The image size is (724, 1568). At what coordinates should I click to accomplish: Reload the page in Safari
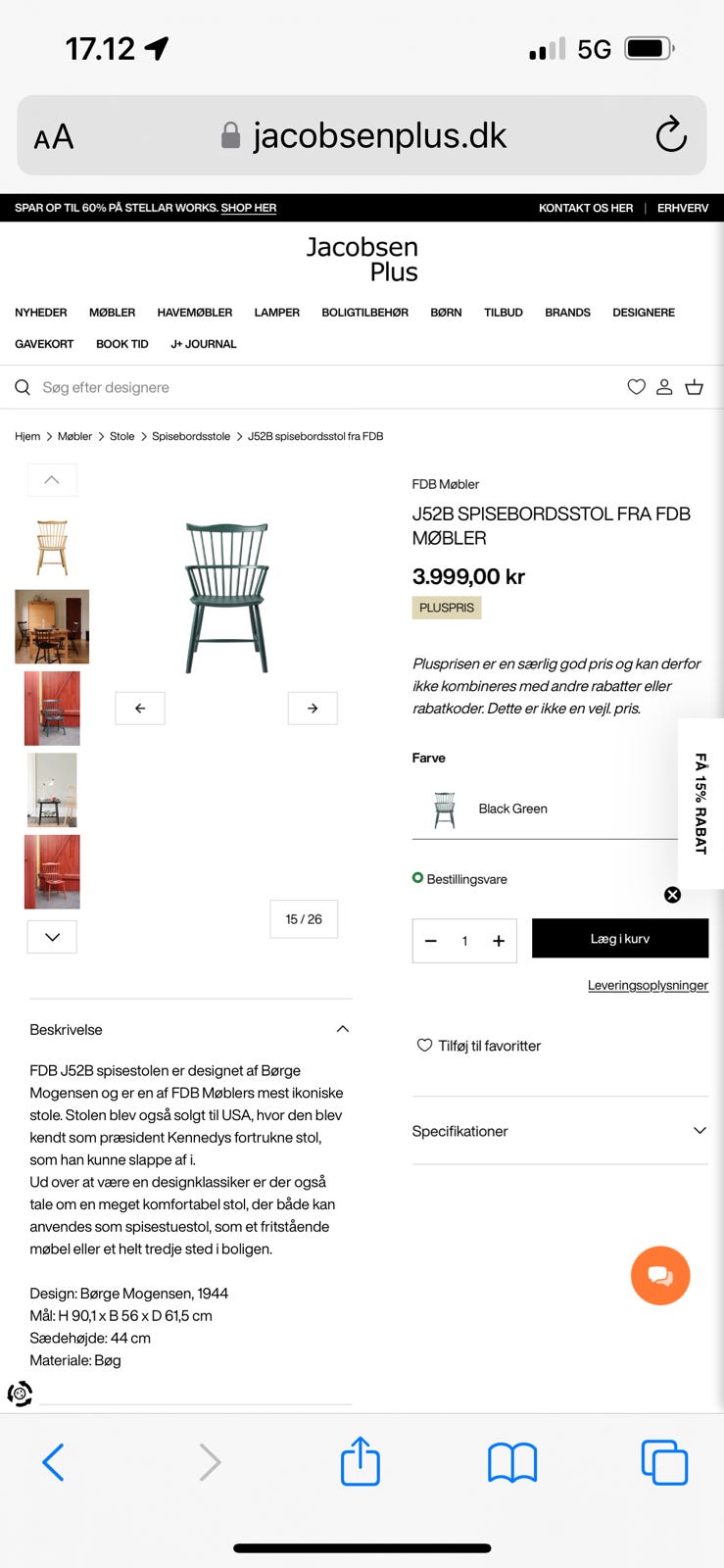(x=670, y=135)
